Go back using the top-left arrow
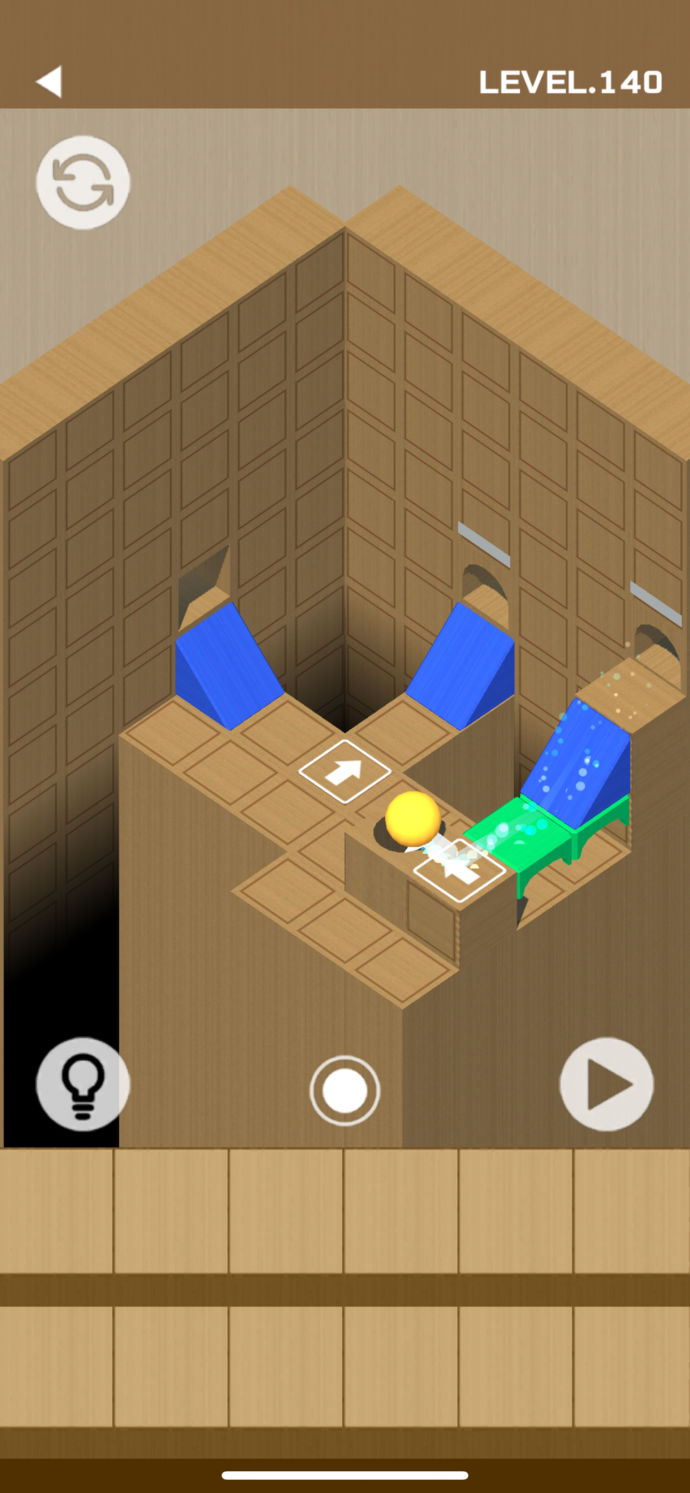 [x=49, y=82]
